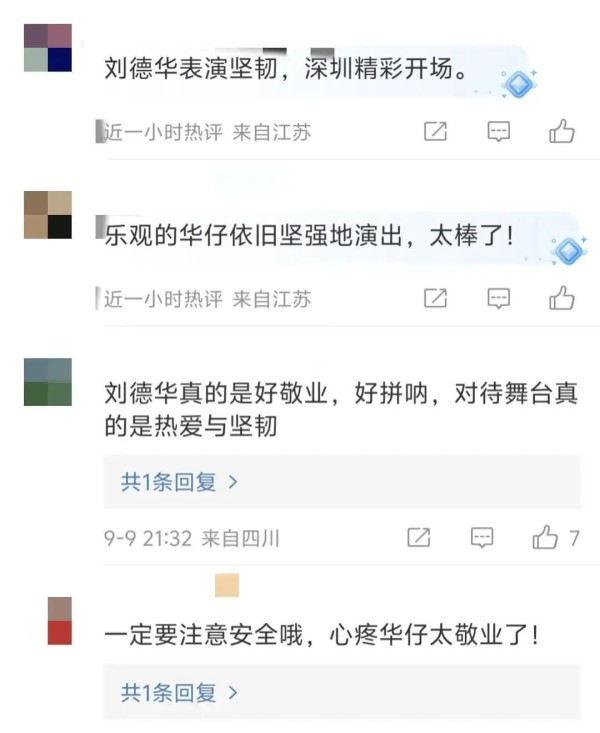View the commenter profile beside "刘德华真的是好敬业"

[x=49, y=381]
